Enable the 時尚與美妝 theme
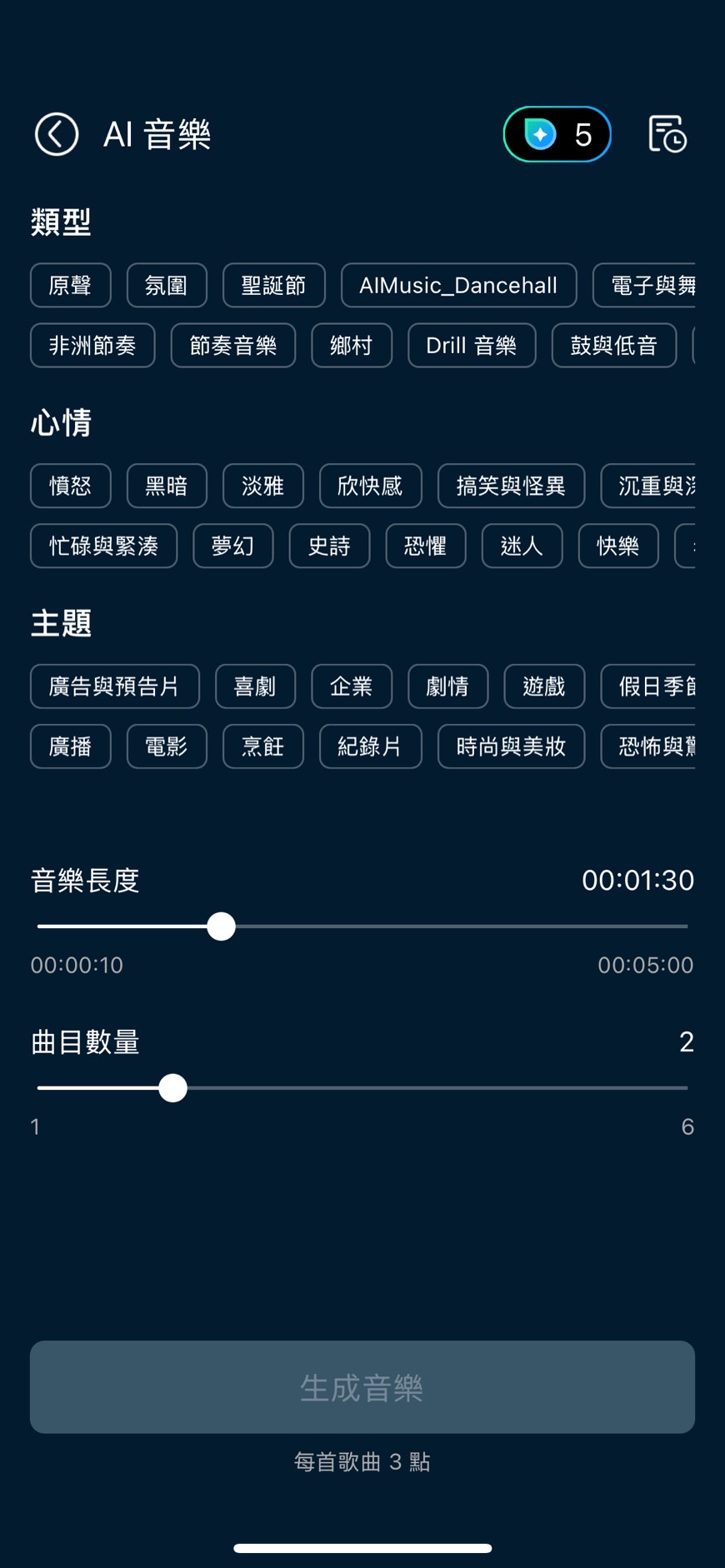Viewport: 725px width, 1568px height. pos(510,747)
